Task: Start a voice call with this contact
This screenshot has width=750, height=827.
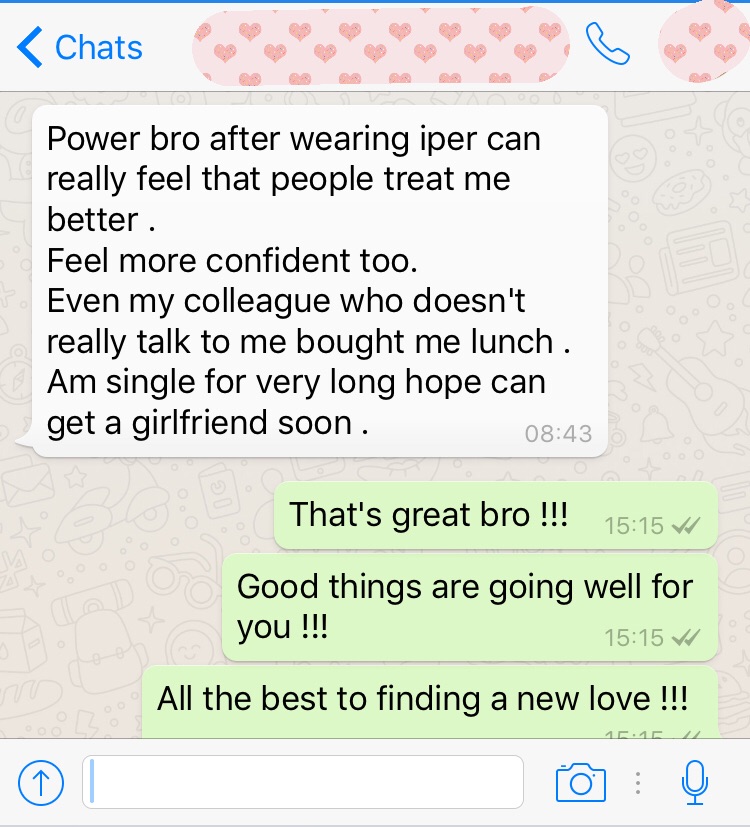Action: point(607,44)
